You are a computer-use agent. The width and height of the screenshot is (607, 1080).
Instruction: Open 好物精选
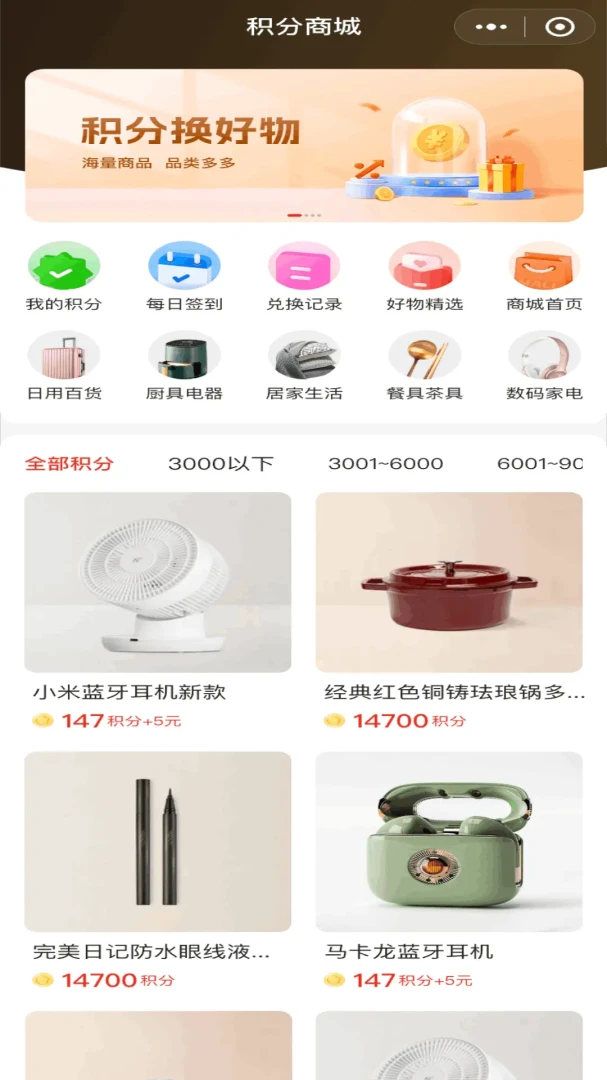(x=424, y=276)
